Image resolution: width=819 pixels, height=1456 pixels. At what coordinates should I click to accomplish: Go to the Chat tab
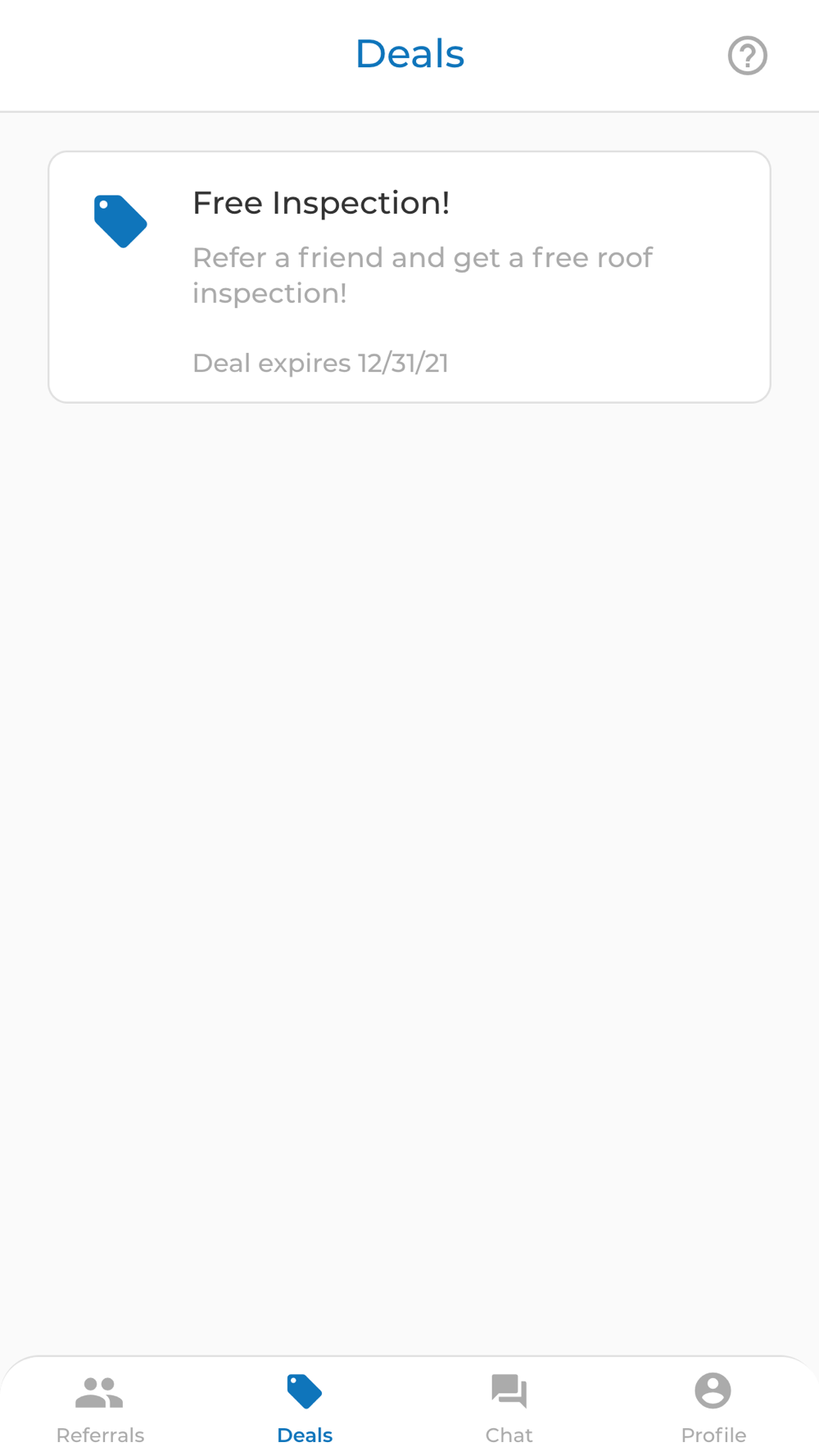click(x=509, y=1409)
